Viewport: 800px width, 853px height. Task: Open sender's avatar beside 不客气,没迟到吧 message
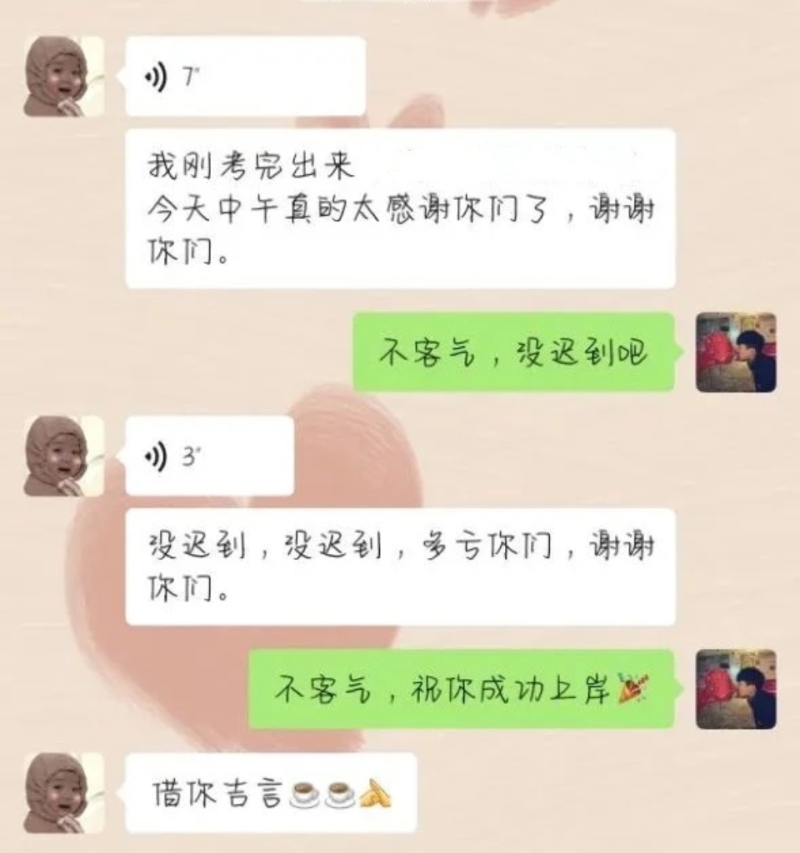[736, 352]
